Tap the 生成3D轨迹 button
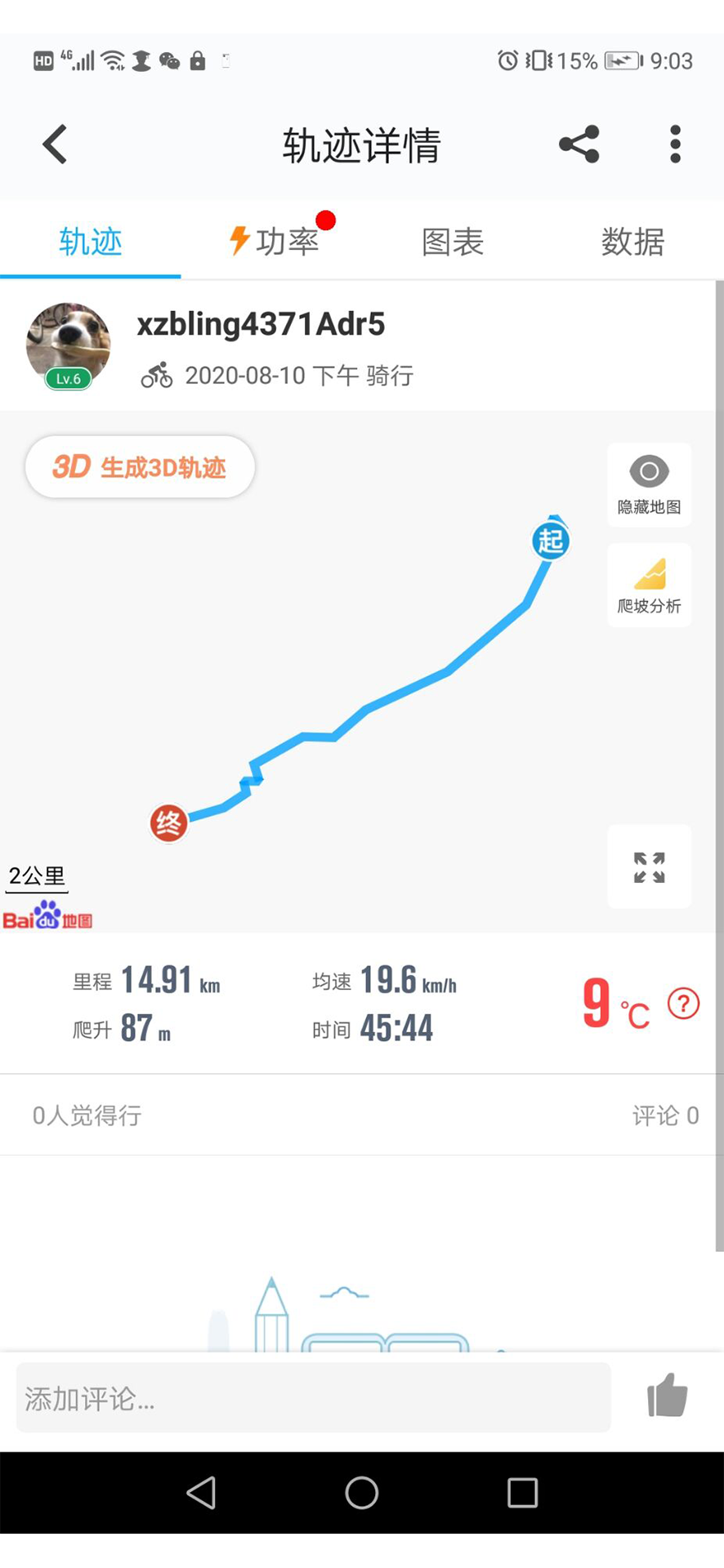The height and width of the screenshot is (1568, 724). pos(140,467)
